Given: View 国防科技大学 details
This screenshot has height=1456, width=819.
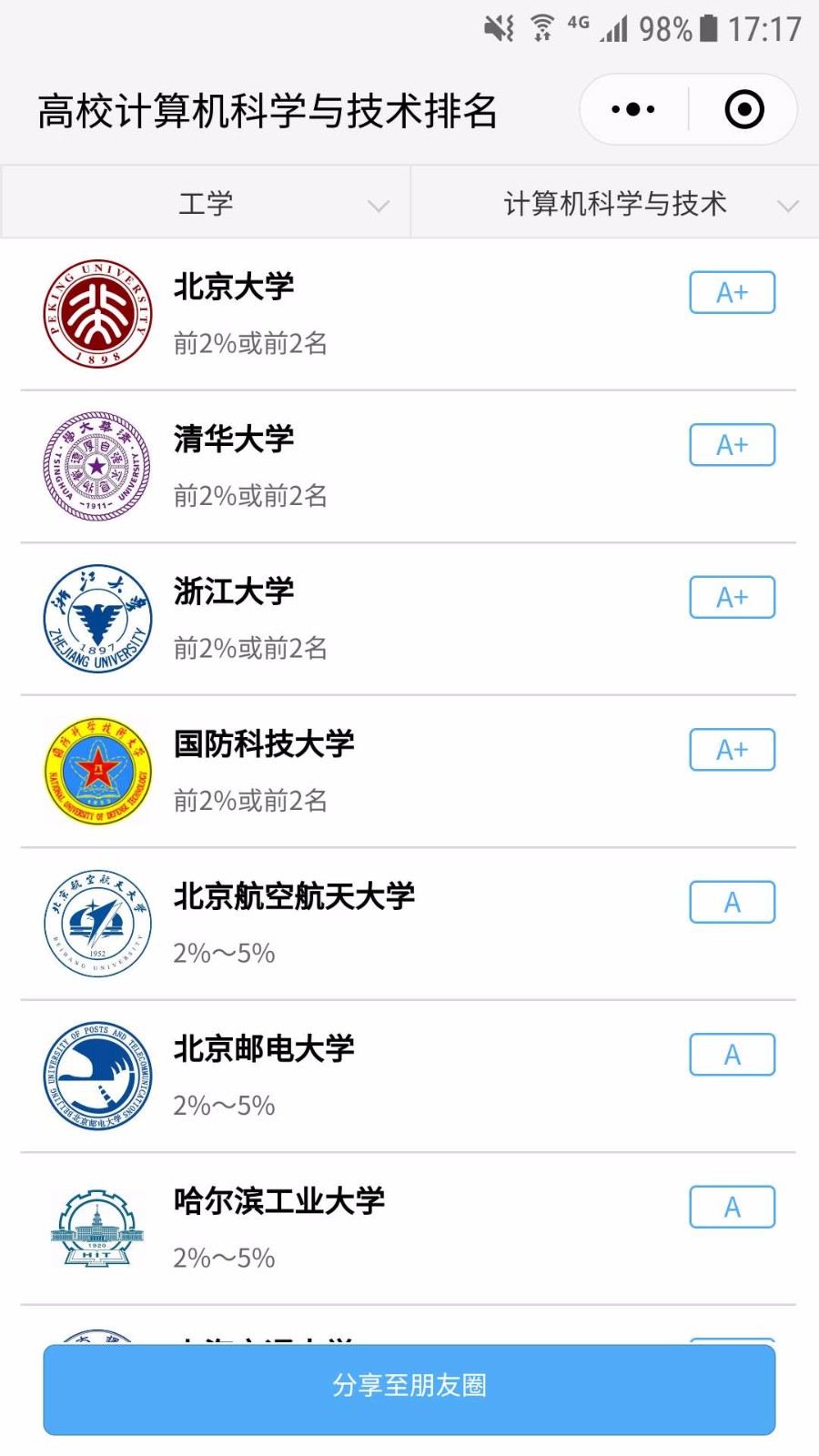Looking at the screenshot, I should [x=409, y=772].
